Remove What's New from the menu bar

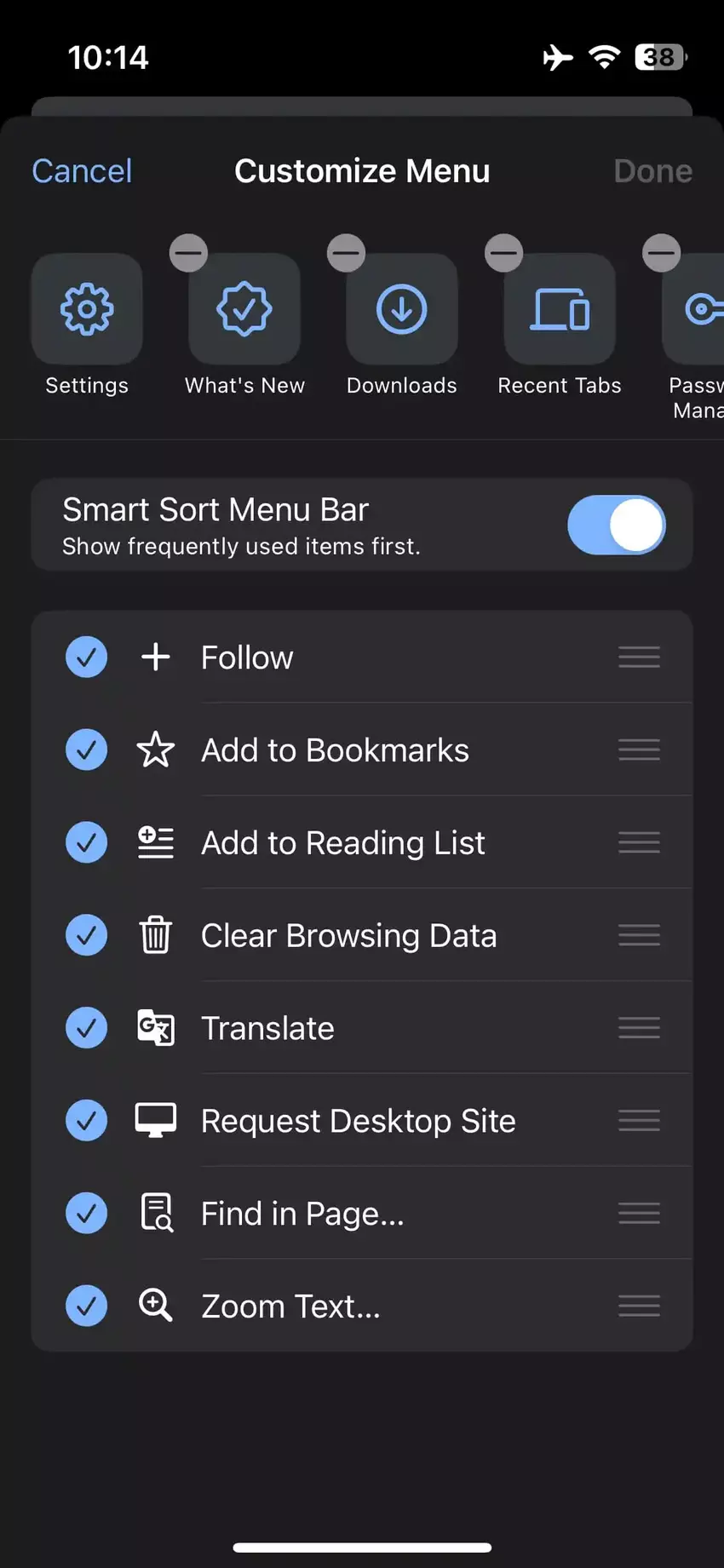[188, 253]
